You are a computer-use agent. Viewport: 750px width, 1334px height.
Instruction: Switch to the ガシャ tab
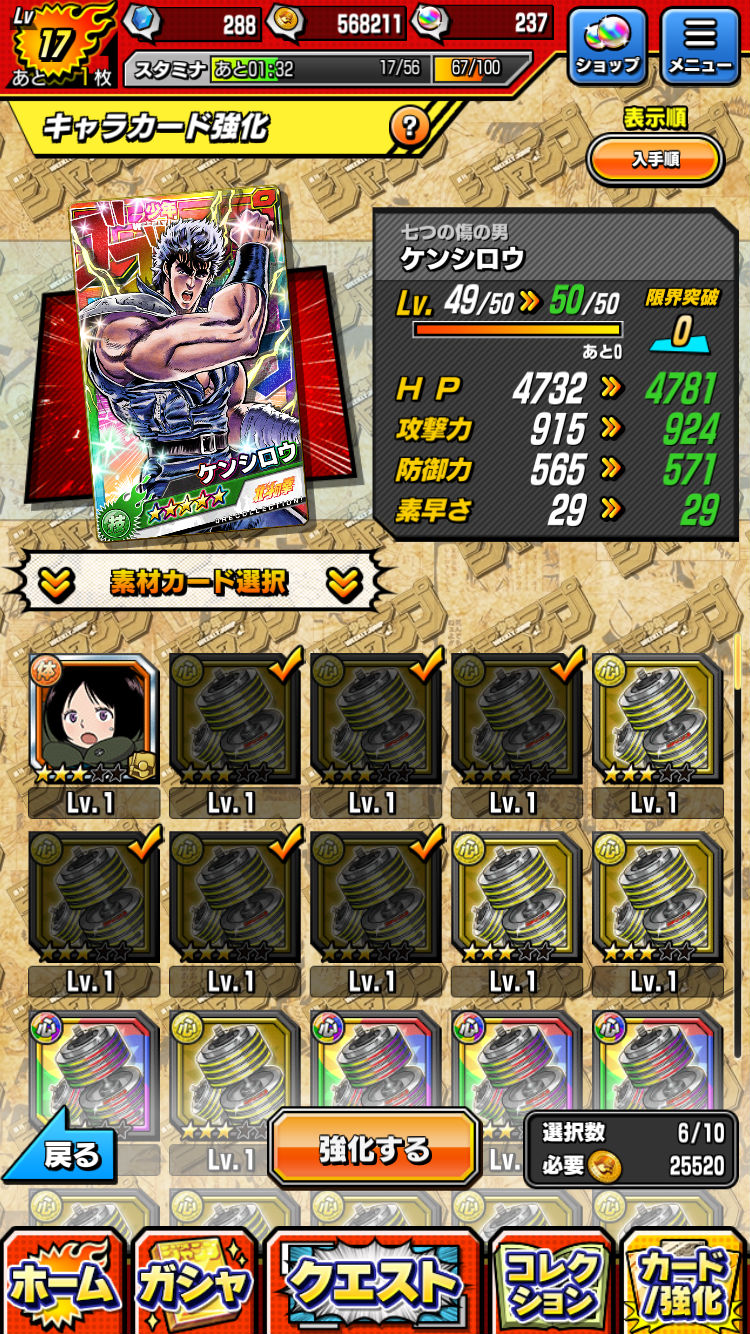196,1283
